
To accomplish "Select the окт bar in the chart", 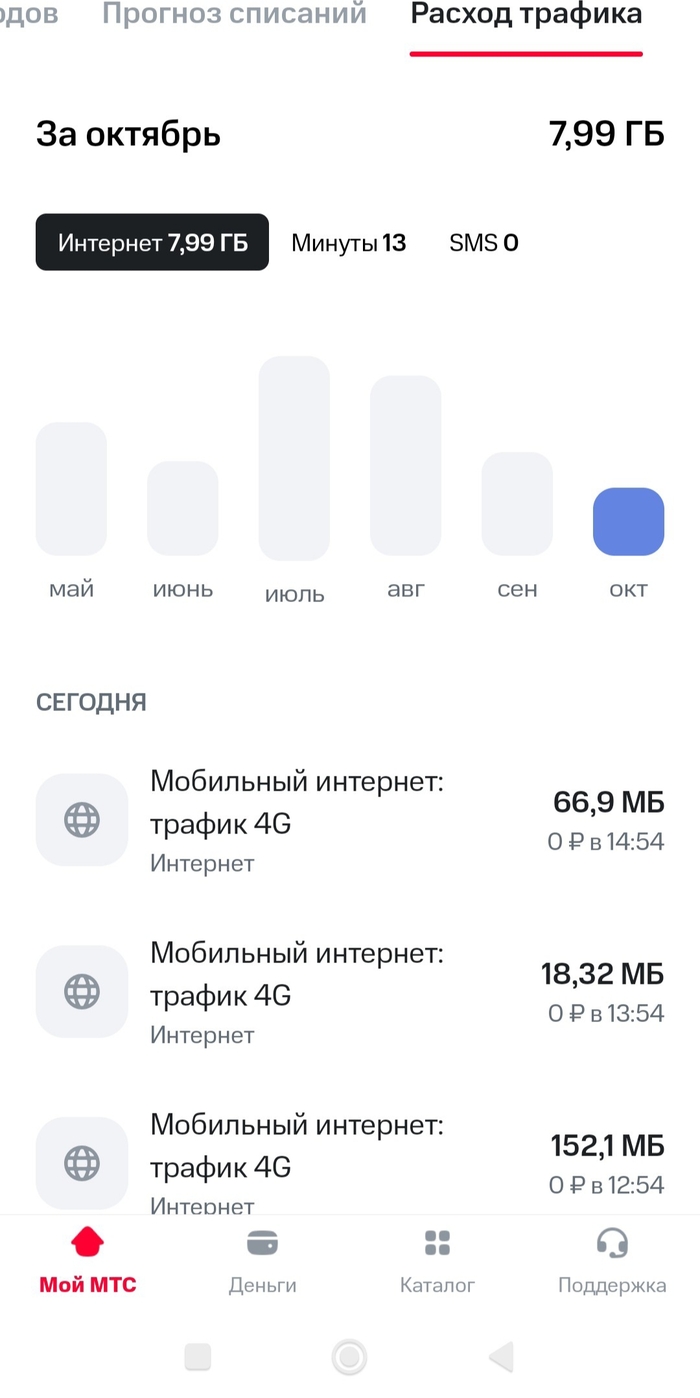I will point(628,521).
